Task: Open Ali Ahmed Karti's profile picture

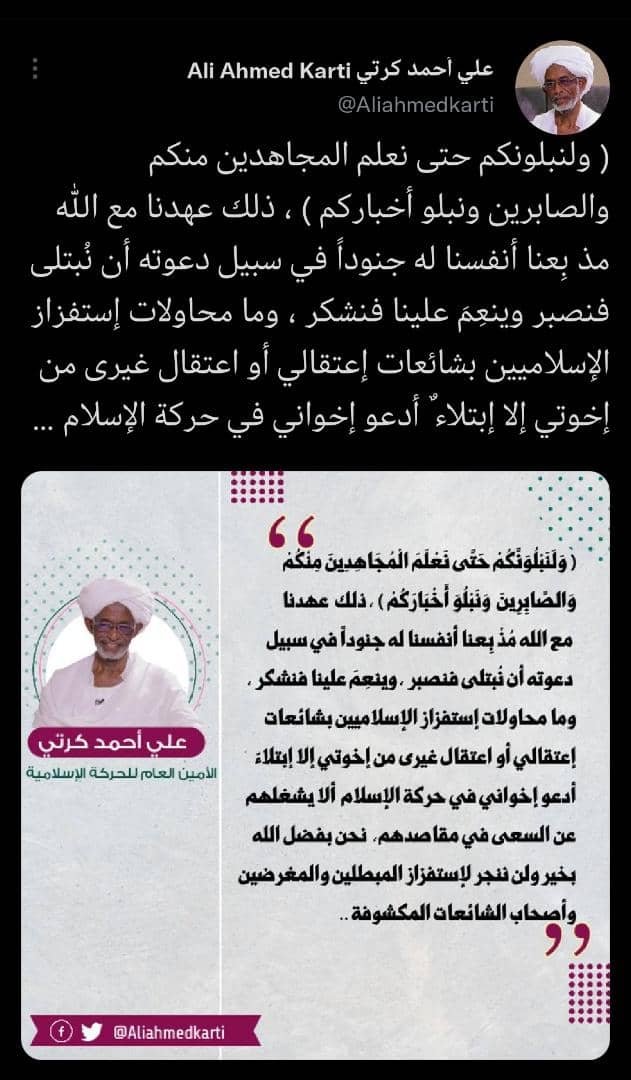Action: (x=562, y=88)
